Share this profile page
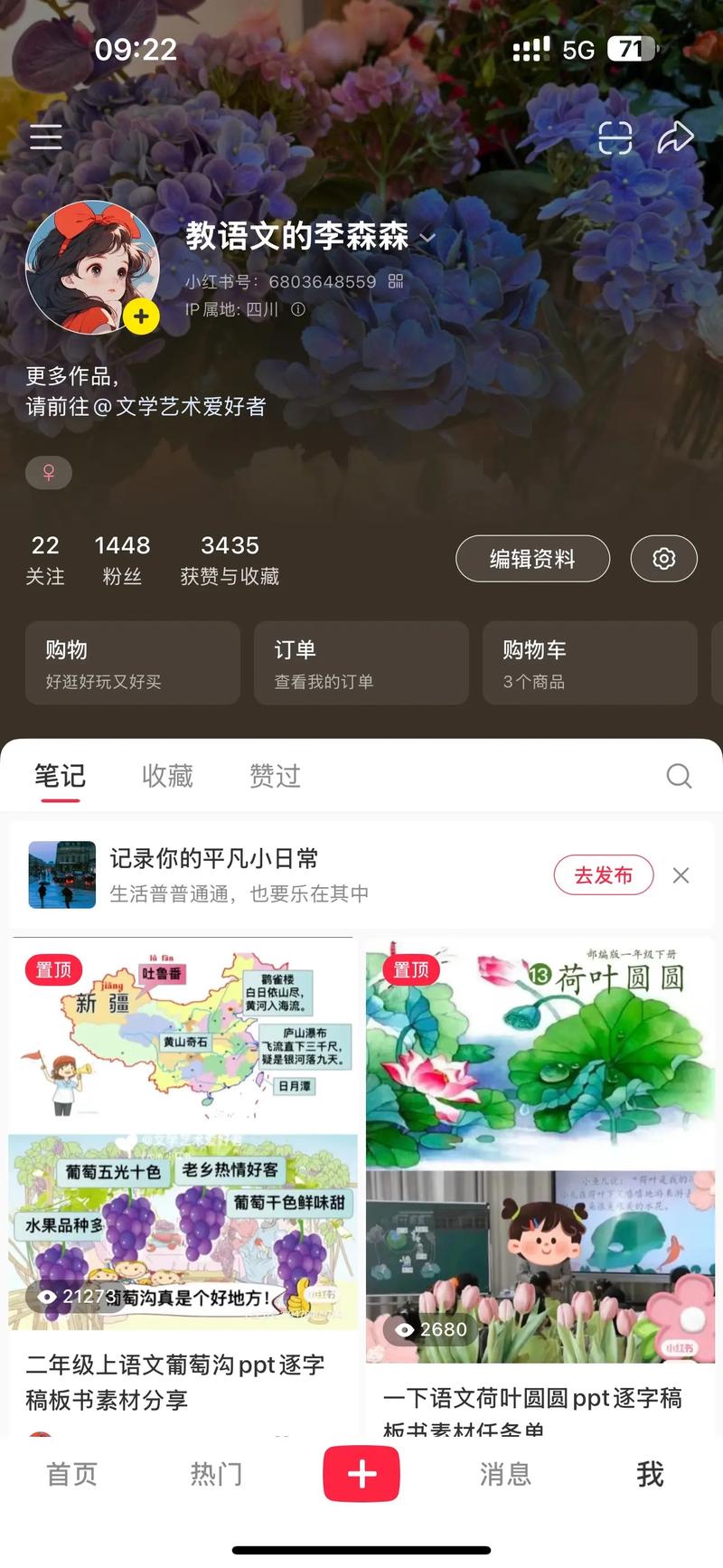Image resolution: width=723 pixels, height=1568 pixels. point(674,137)
